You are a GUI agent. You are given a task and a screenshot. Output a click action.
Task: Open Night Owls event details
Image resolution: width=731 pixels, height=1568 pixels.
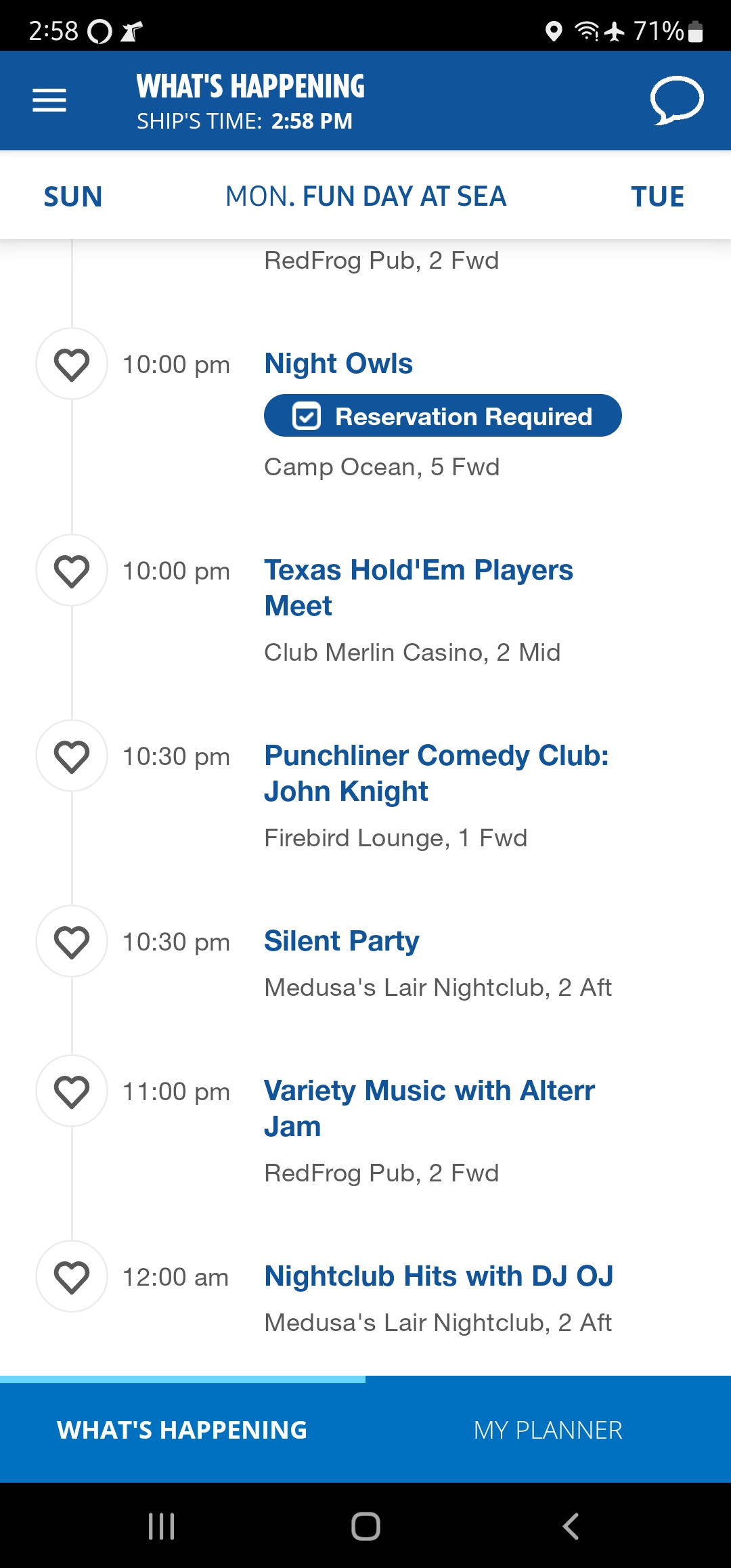[x=338, y=364]
